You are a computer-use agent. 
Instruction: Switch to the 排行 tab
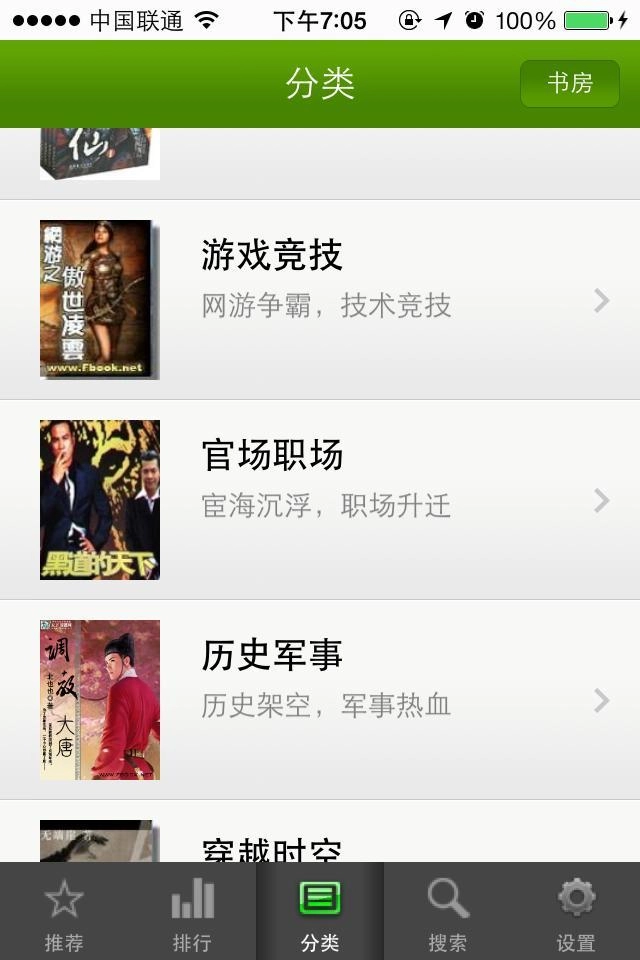coord(192,912)
